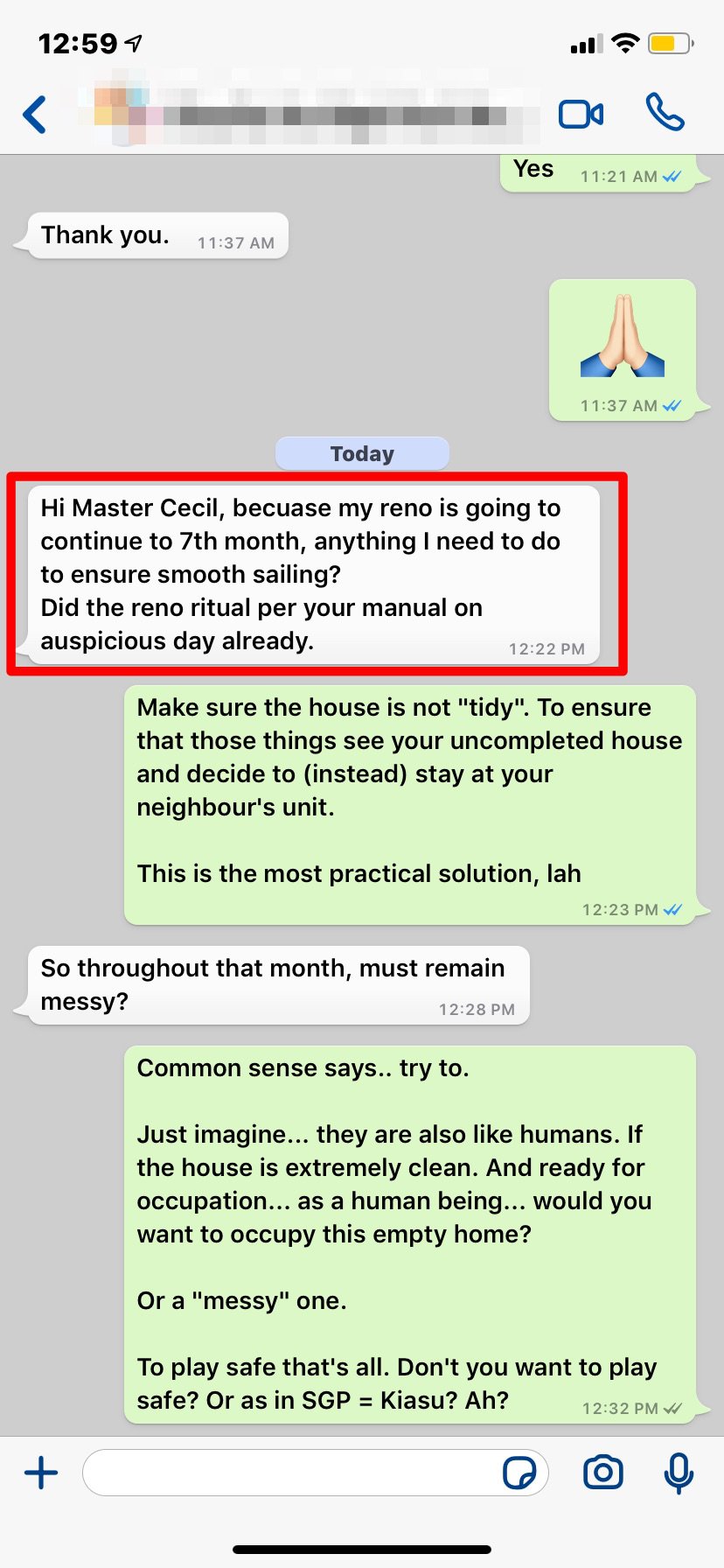The image size is (724, 1568).
Task: Open the sticker picker
Action: [519, 1473]
